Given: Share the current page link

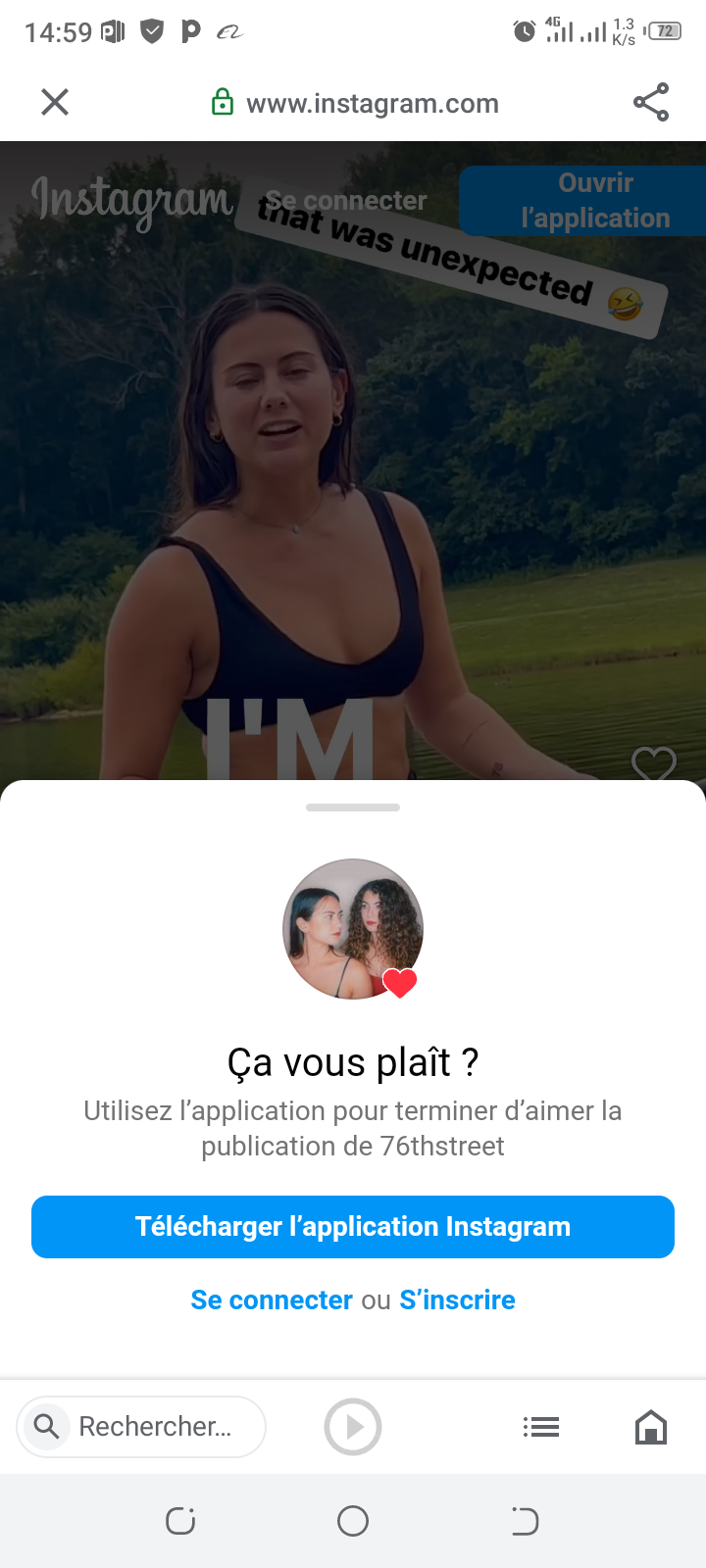Looking at the screenshot, I should click(651, 102).
